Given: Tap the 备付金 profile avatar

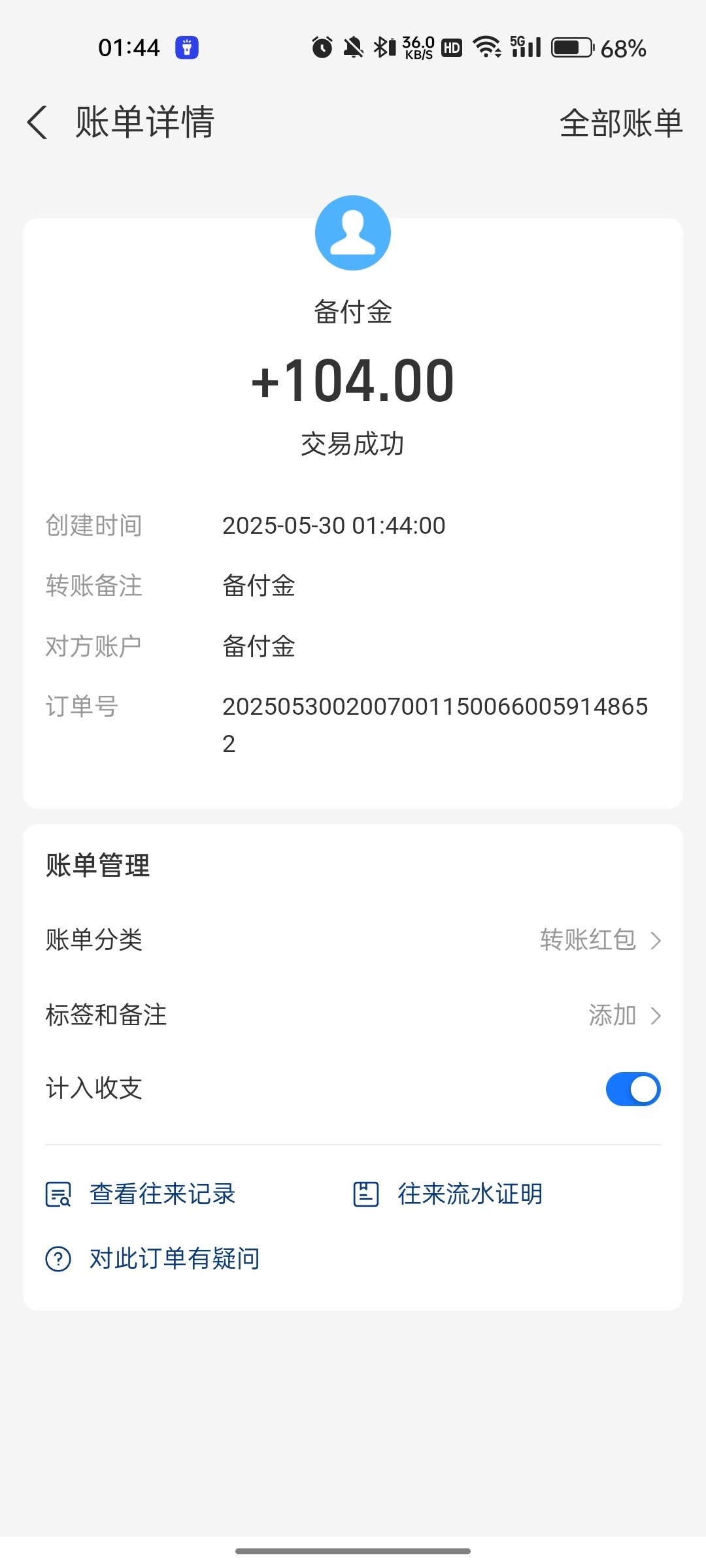Looking at the screenshot, I should [x=353, y=233].
